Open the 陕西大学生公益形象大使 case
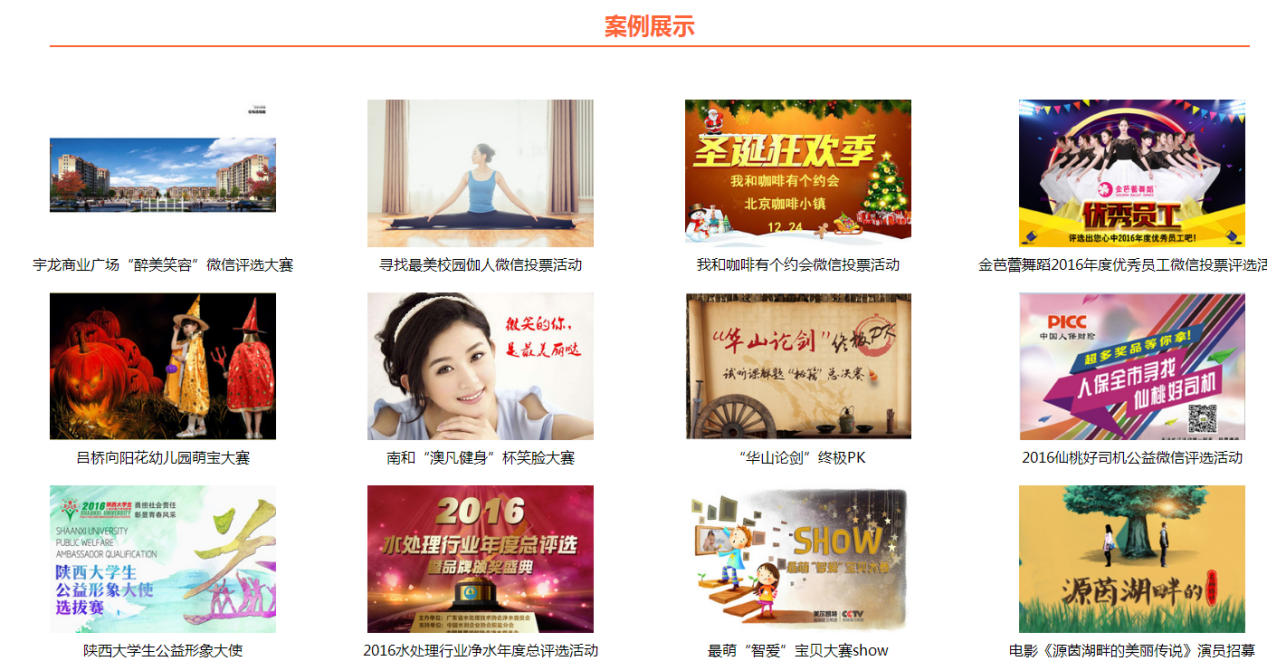The image size is (1267, 661). (163, 559)
